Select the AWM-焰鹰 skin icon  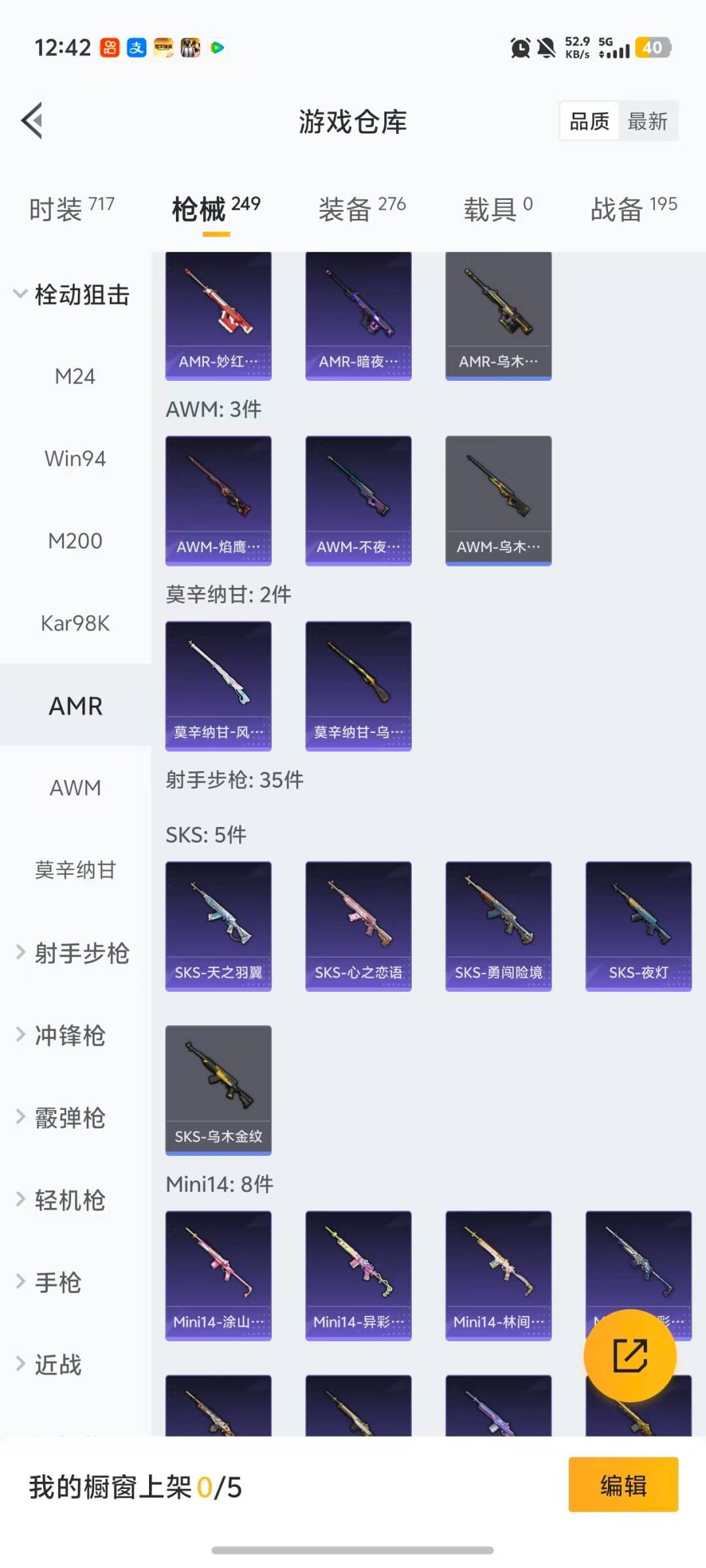[x=218, y=498]
